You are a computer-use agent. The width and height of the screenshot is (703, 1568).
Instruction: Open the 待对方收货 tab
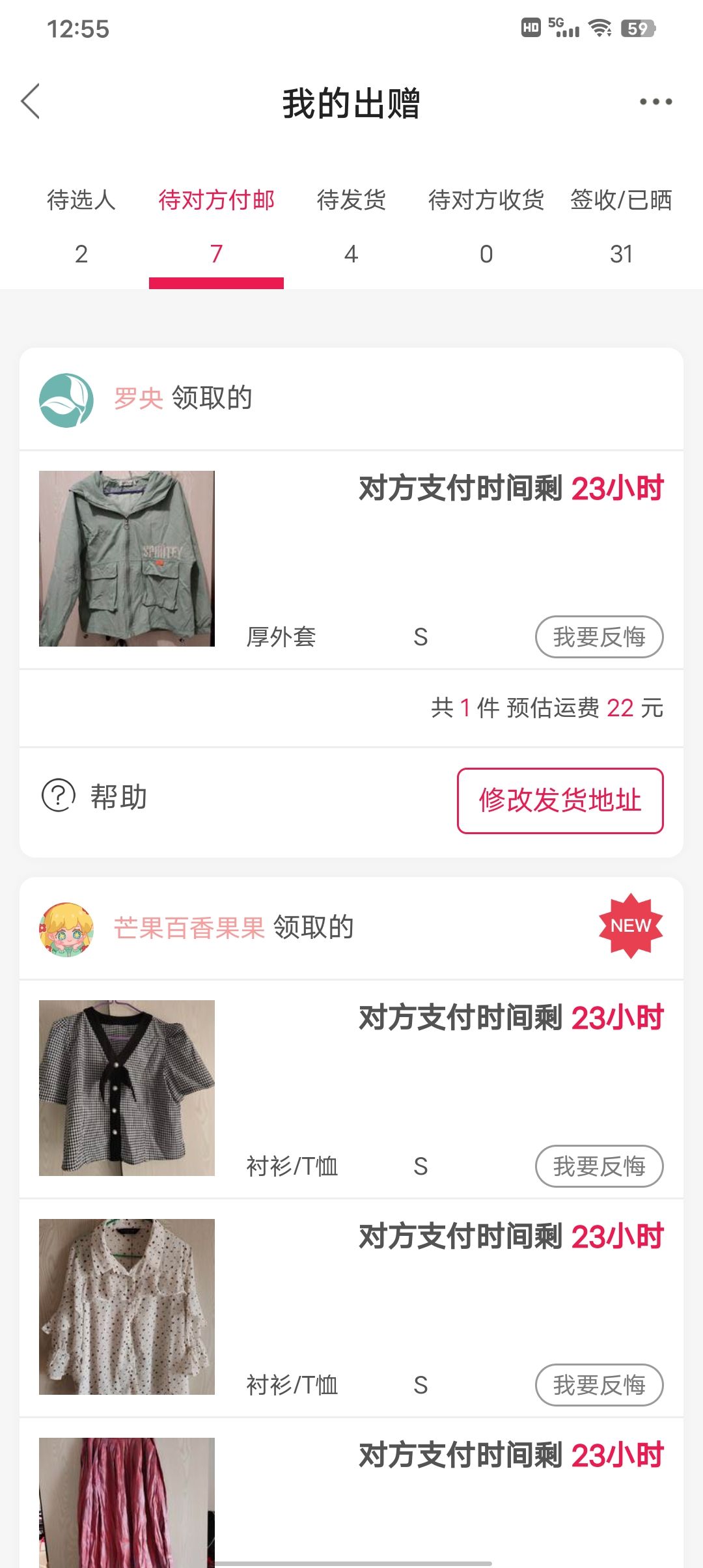point(486,225)
